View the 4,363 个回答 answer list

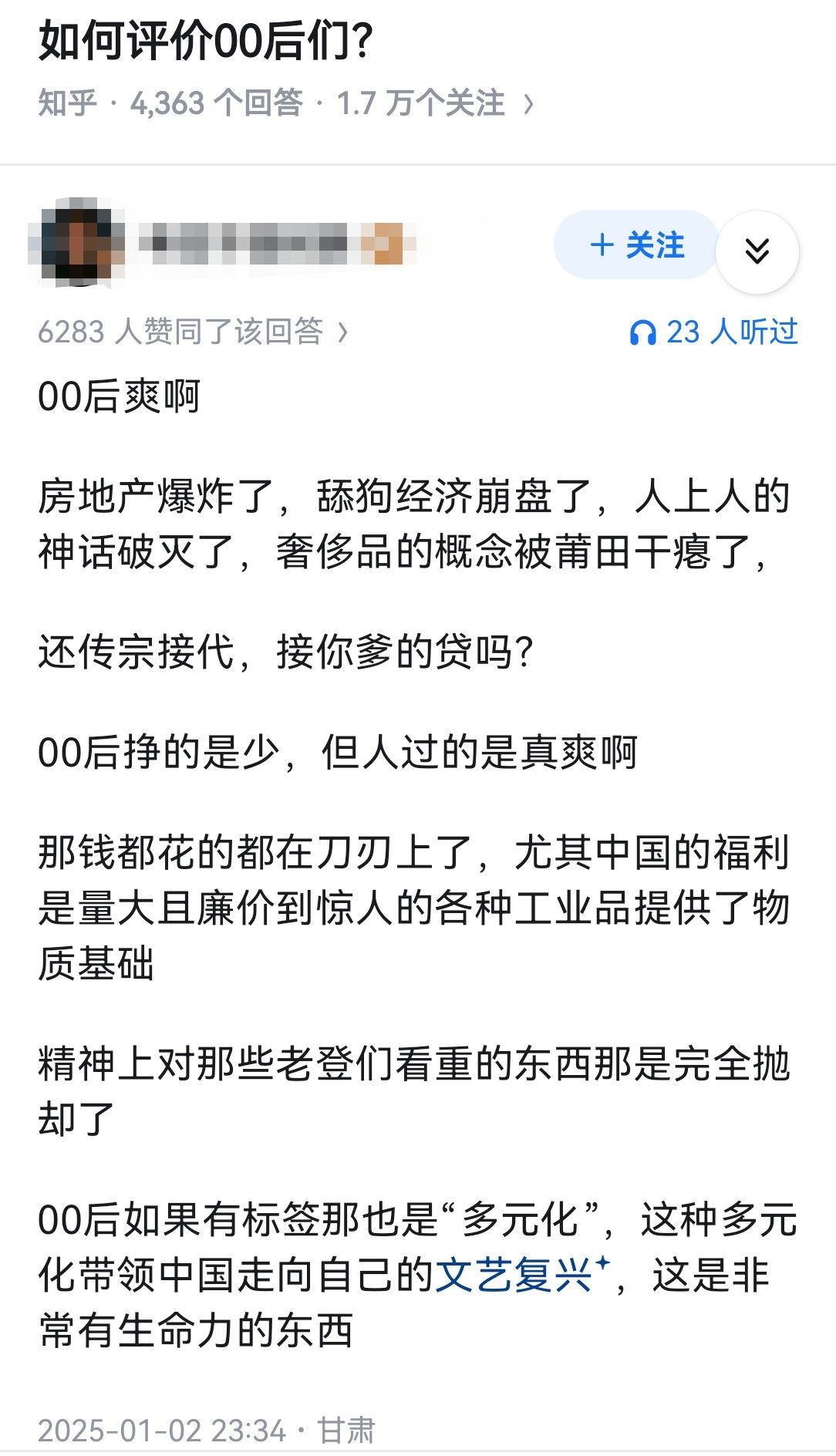217,102
